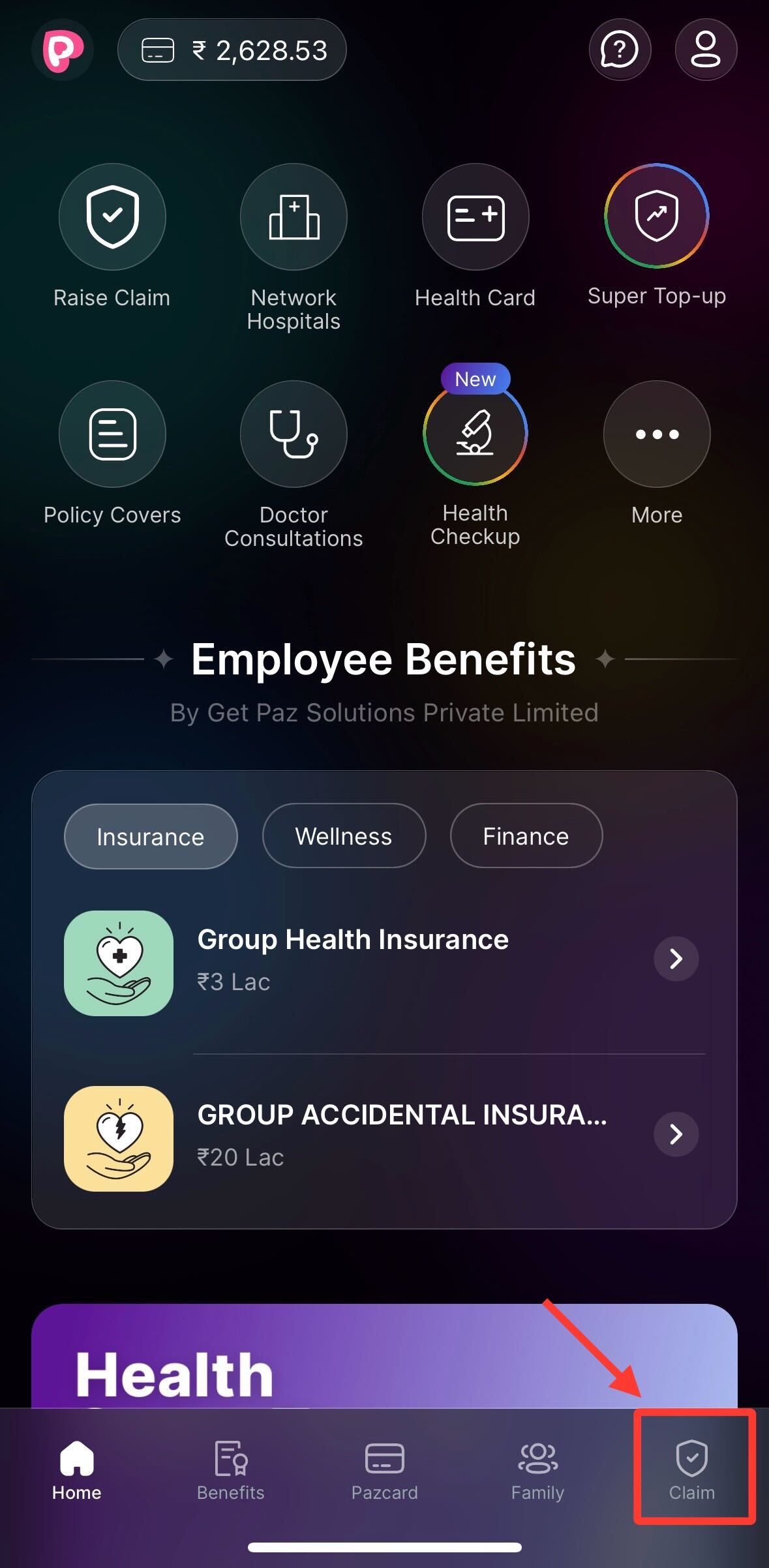
Task: Switch to the Benefits tab
Action: [231, 1470]
